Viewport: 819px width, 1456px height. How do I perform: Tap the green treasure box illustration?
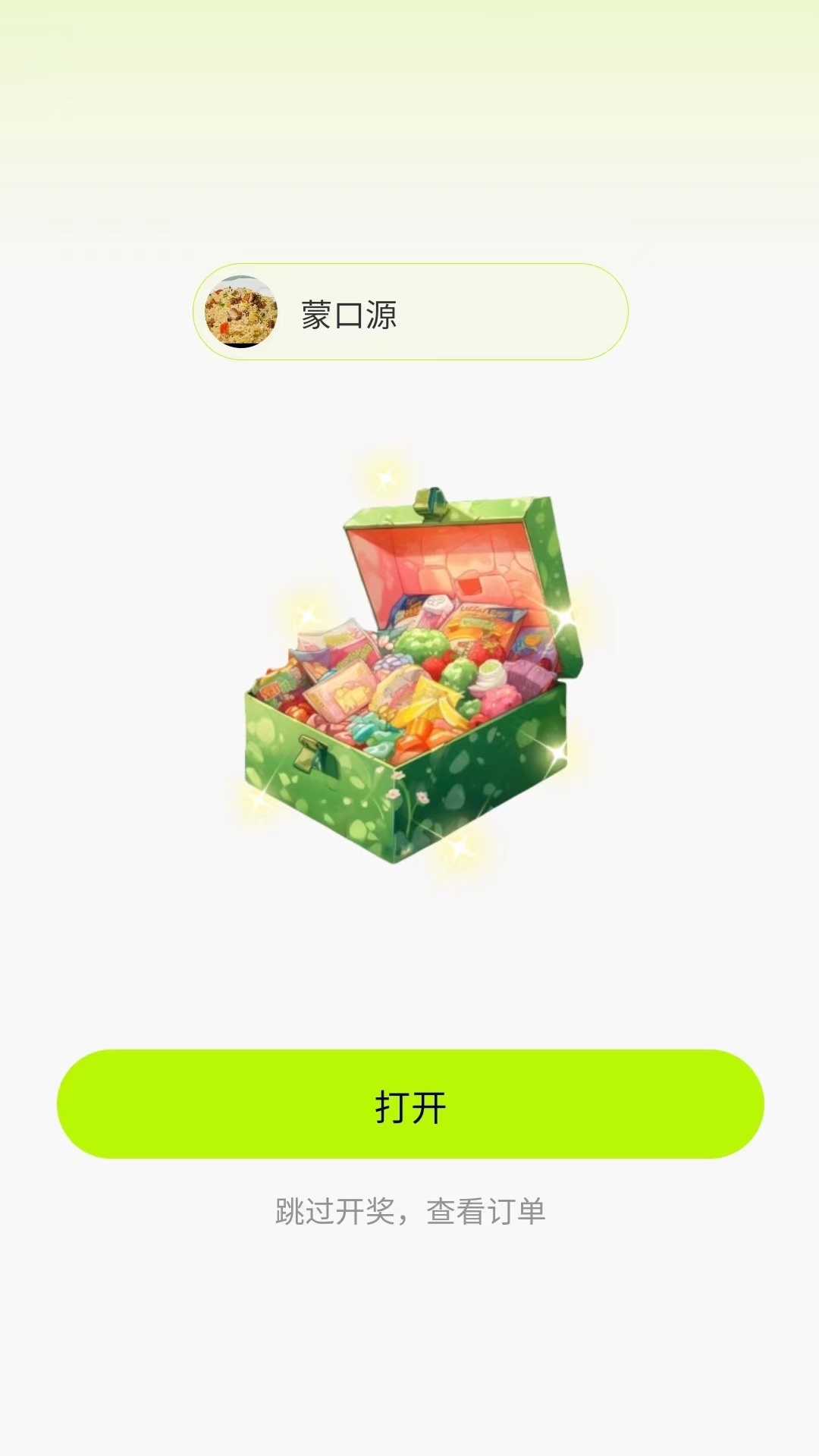tap(409, 667)
